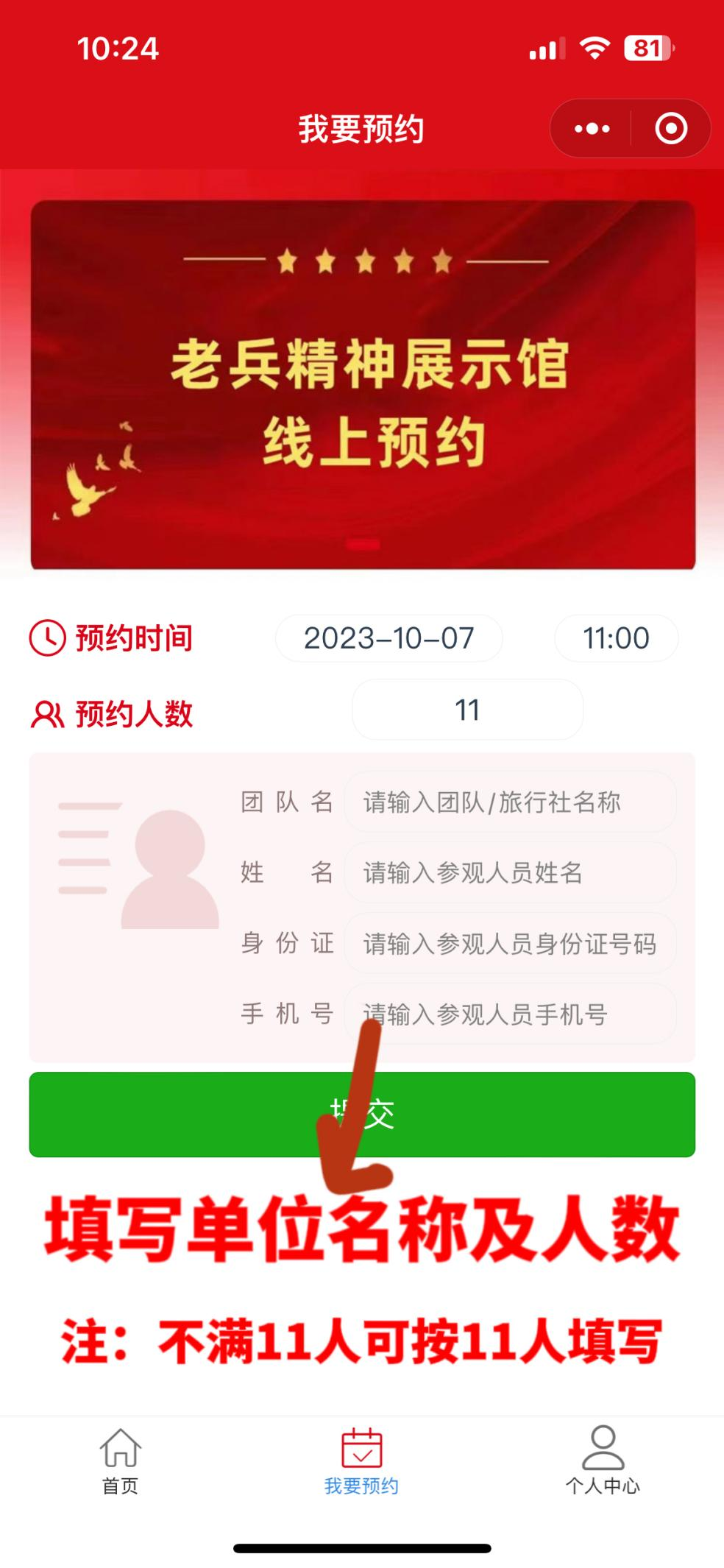Open the 个人中心 personal center tab
This screenshot has width=724, height=1568.
(x=603, y=1461)
